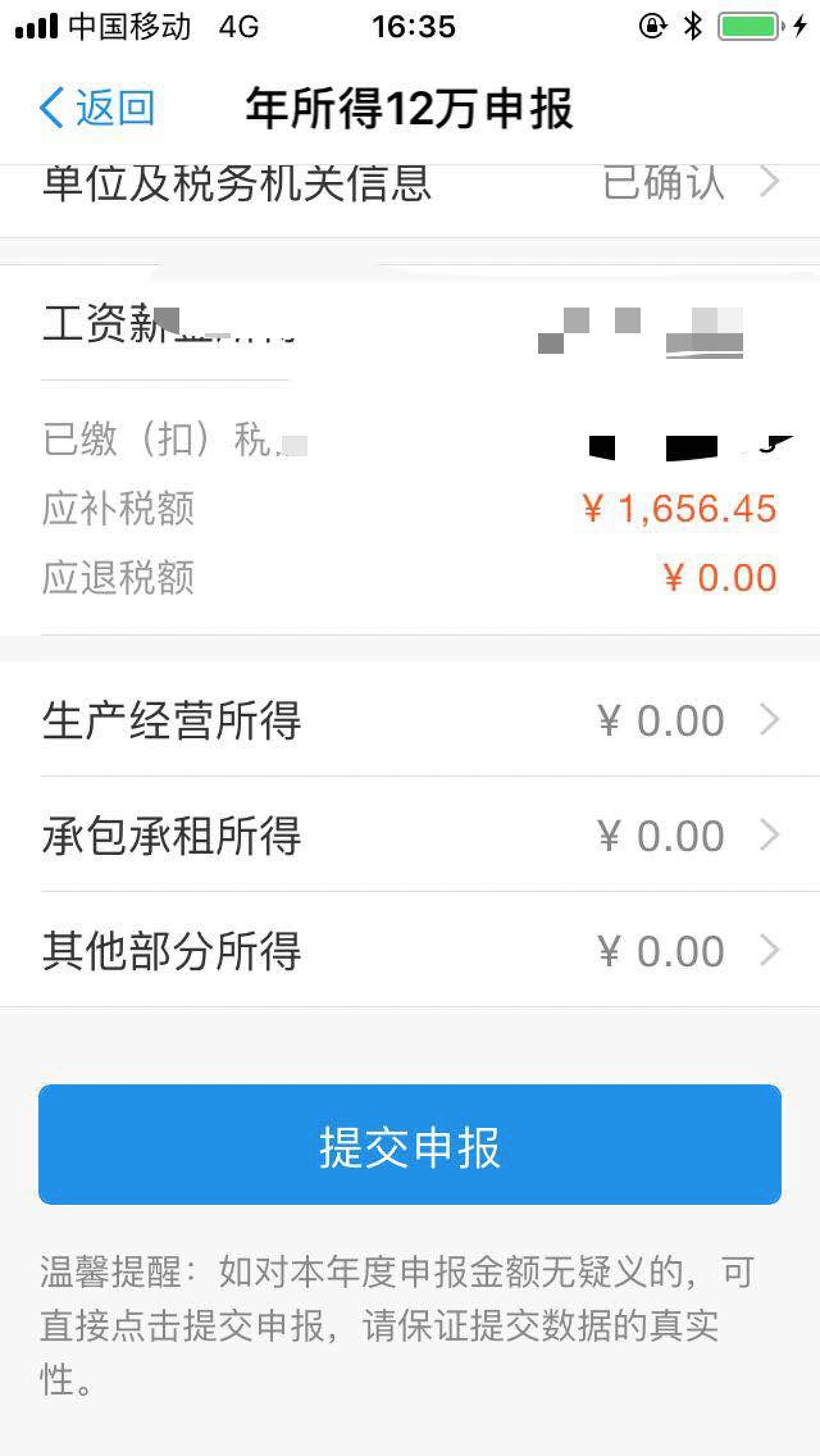Go back using the 返回 button
Screen dimensions: 820x1456
[97, 108]
